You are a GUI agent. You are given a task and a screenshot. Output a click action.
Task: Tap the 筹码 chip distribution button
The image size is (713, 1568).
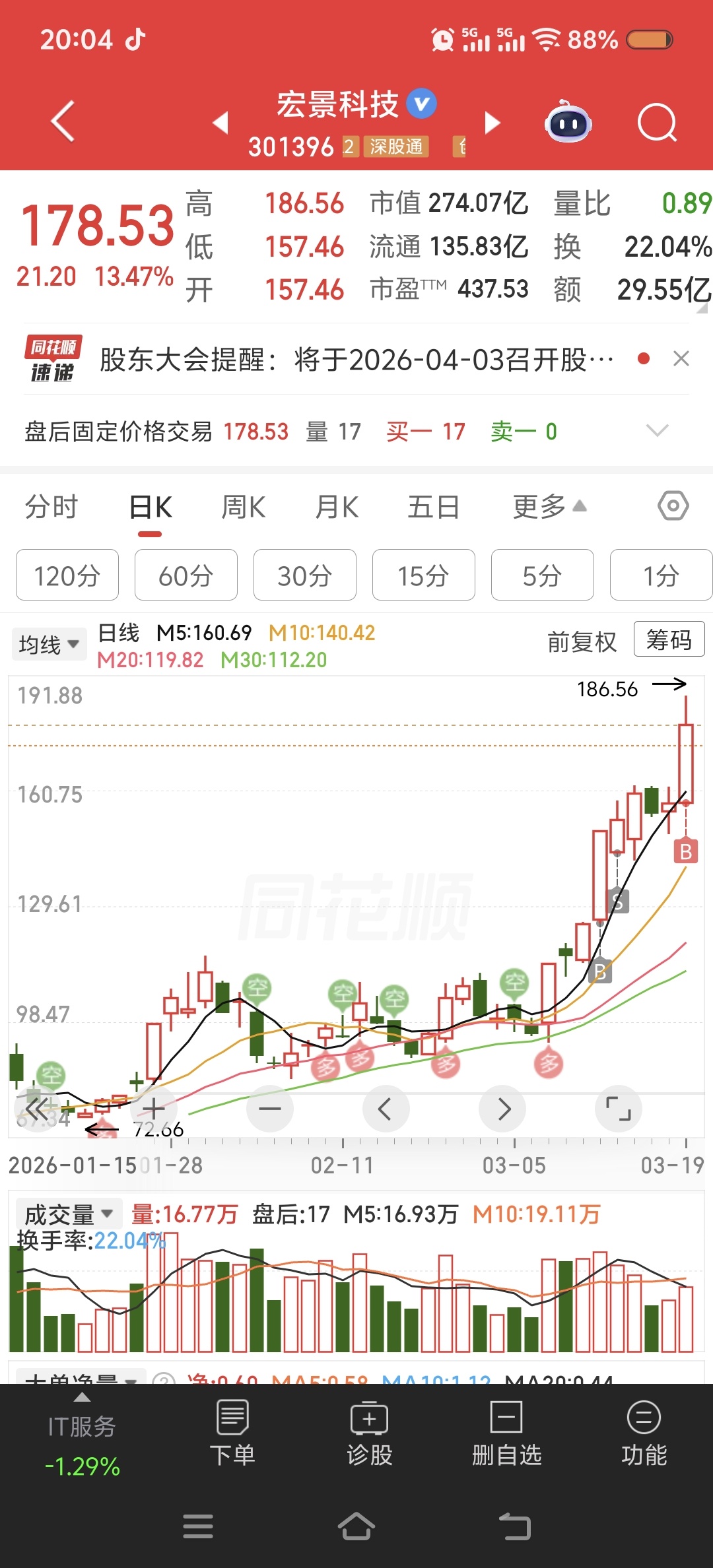pyautogui.click(x=669, y=639)
